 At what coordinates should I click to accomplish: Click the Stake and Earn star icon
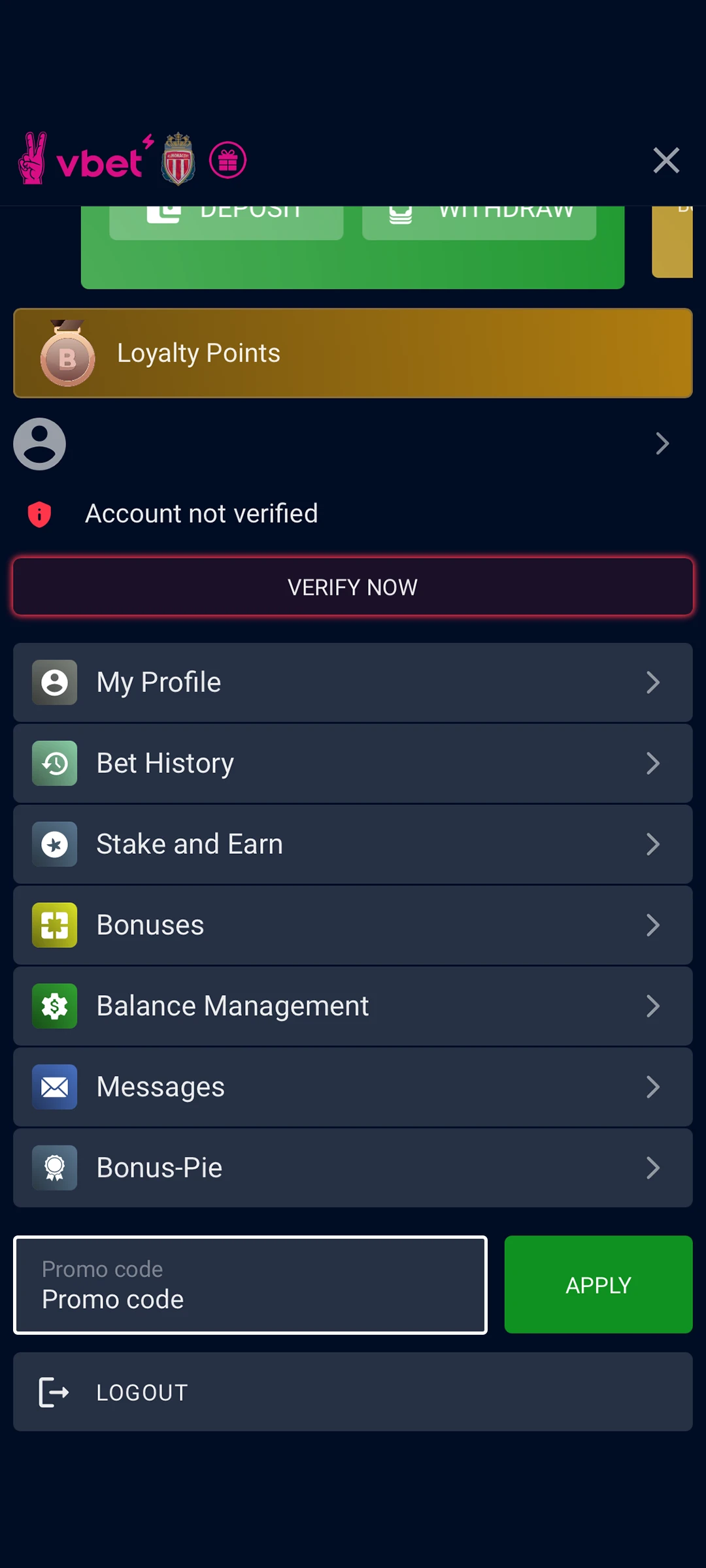[x=54, y=843]
